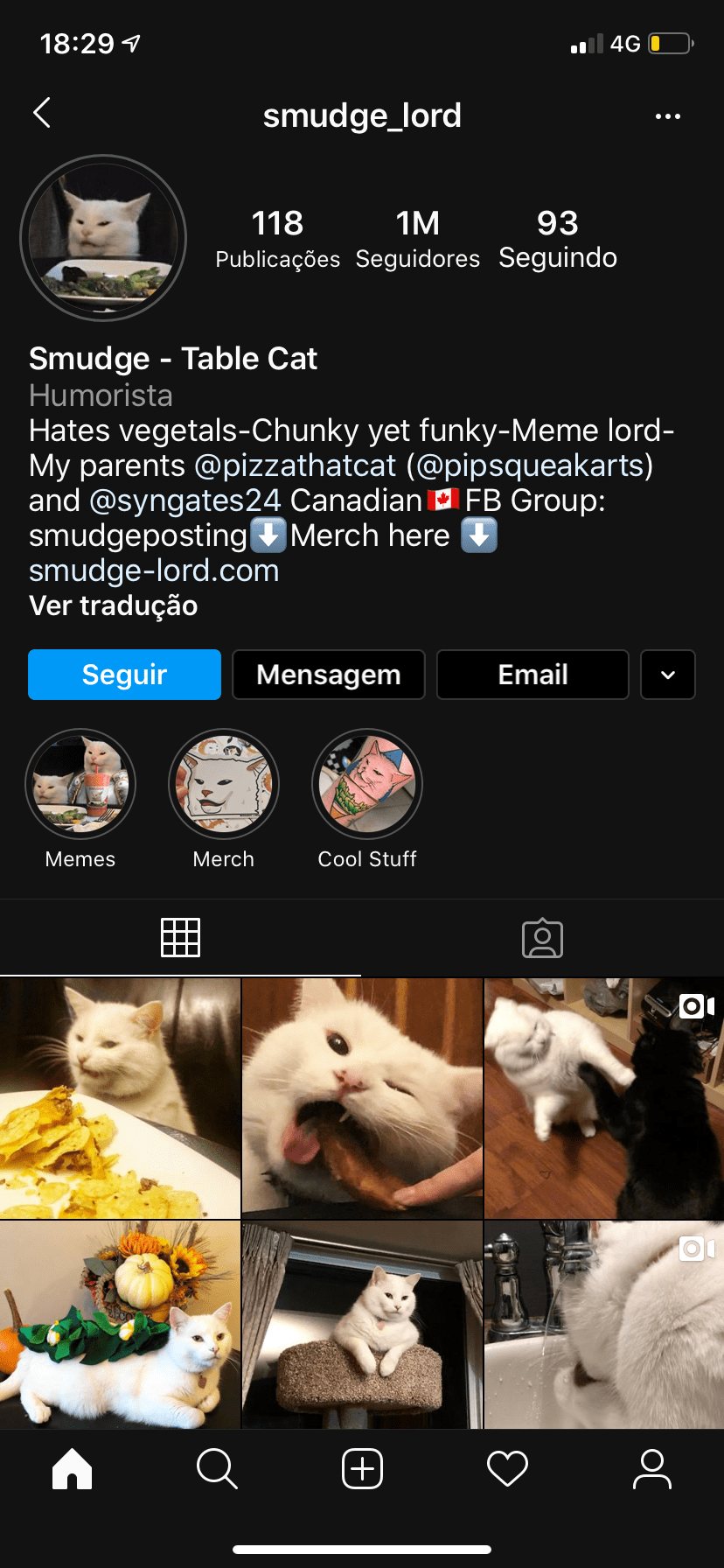This screenshot has height=1568, width=724.
Task: Tap the Seguir button to follow
Action: 124,675
